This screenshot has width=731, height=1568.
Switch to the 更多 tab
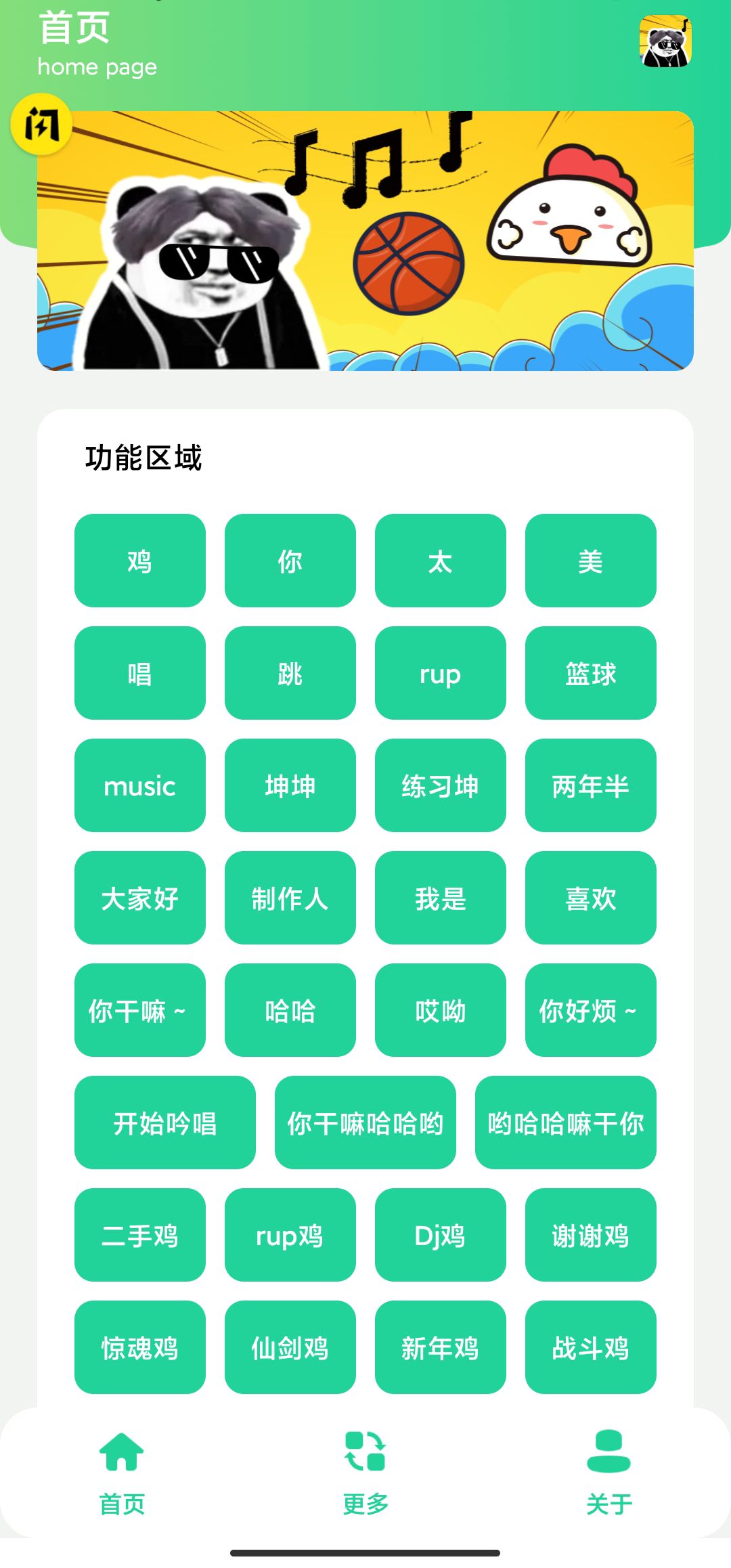click(365, 1498)
